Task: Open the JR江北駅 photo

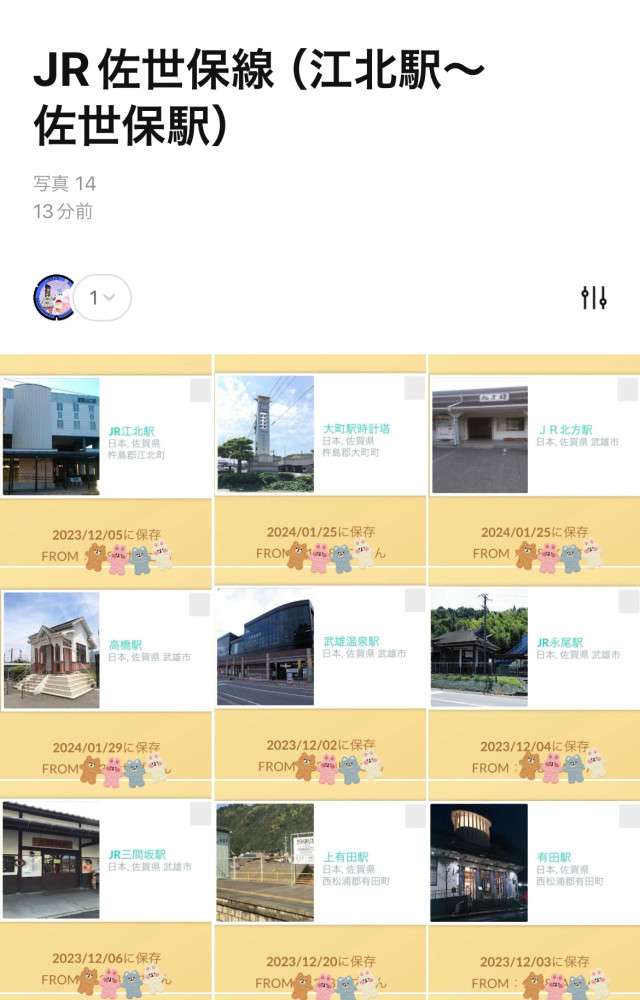Action: [52, 436]
